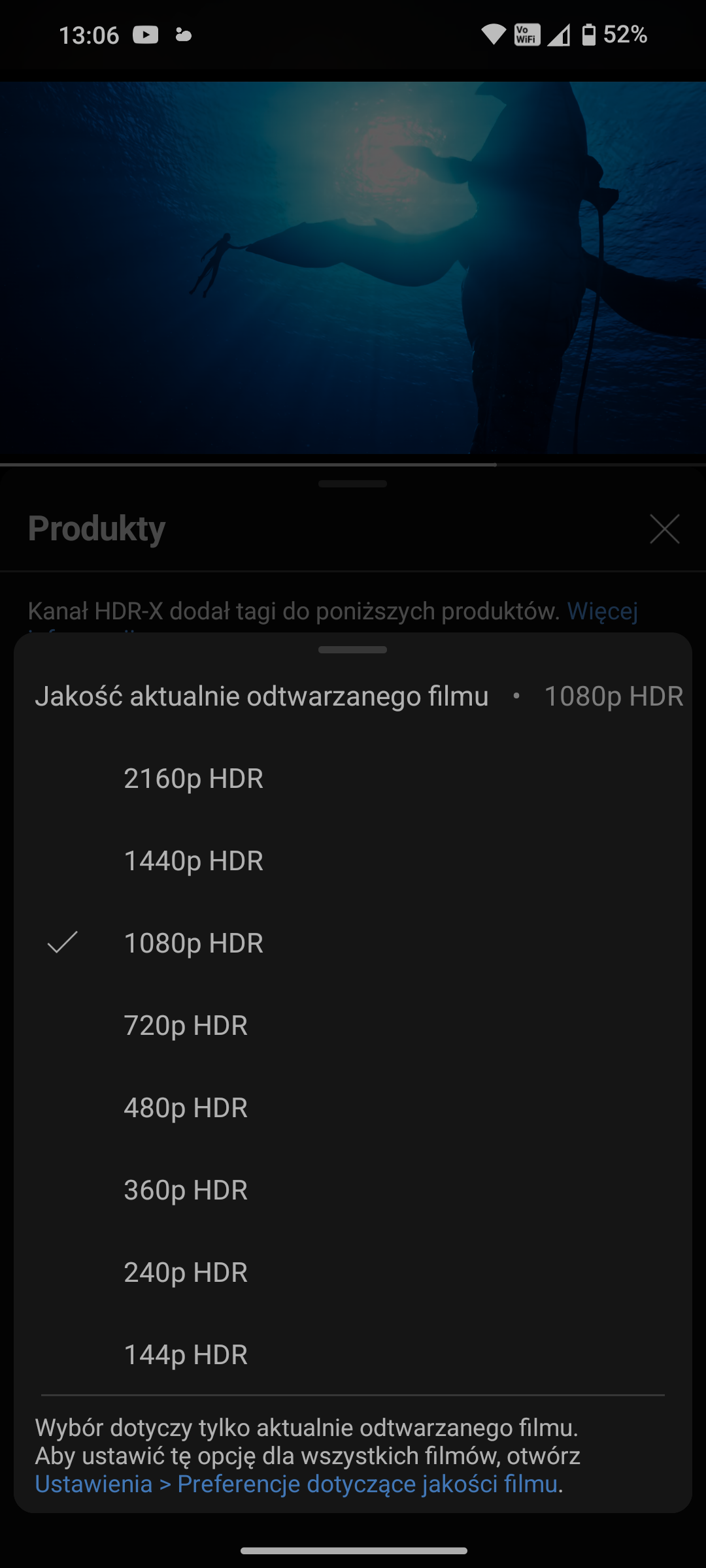
Task: Select 2160p HDR quality
Action: click(x=193, y=779)
